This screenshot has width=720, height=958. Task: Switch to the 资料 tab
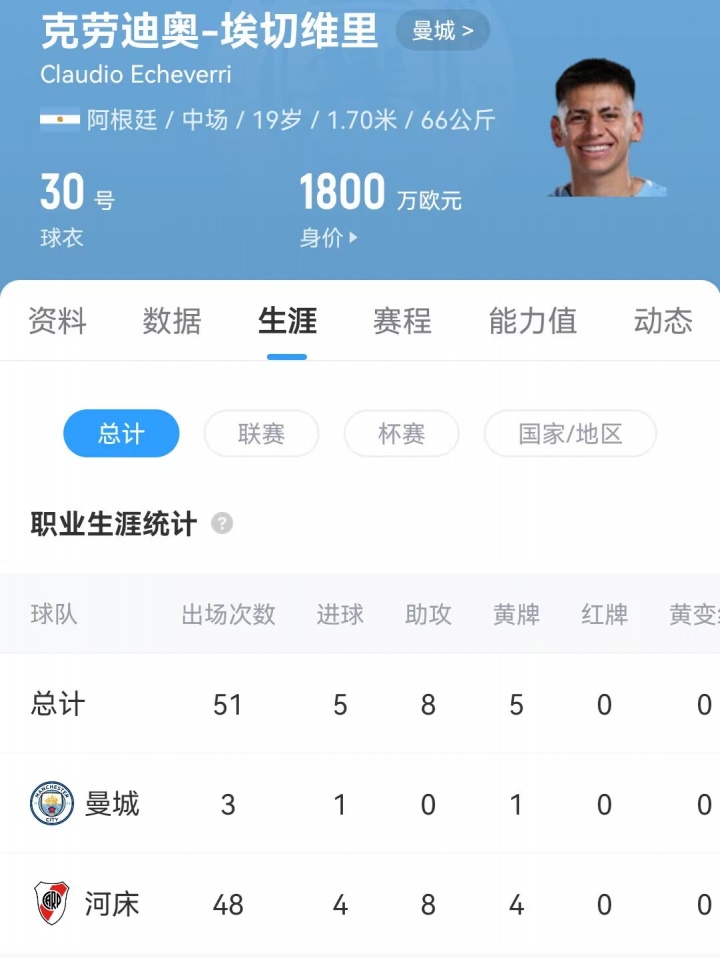pyautogui.click(x=57, y=321)
